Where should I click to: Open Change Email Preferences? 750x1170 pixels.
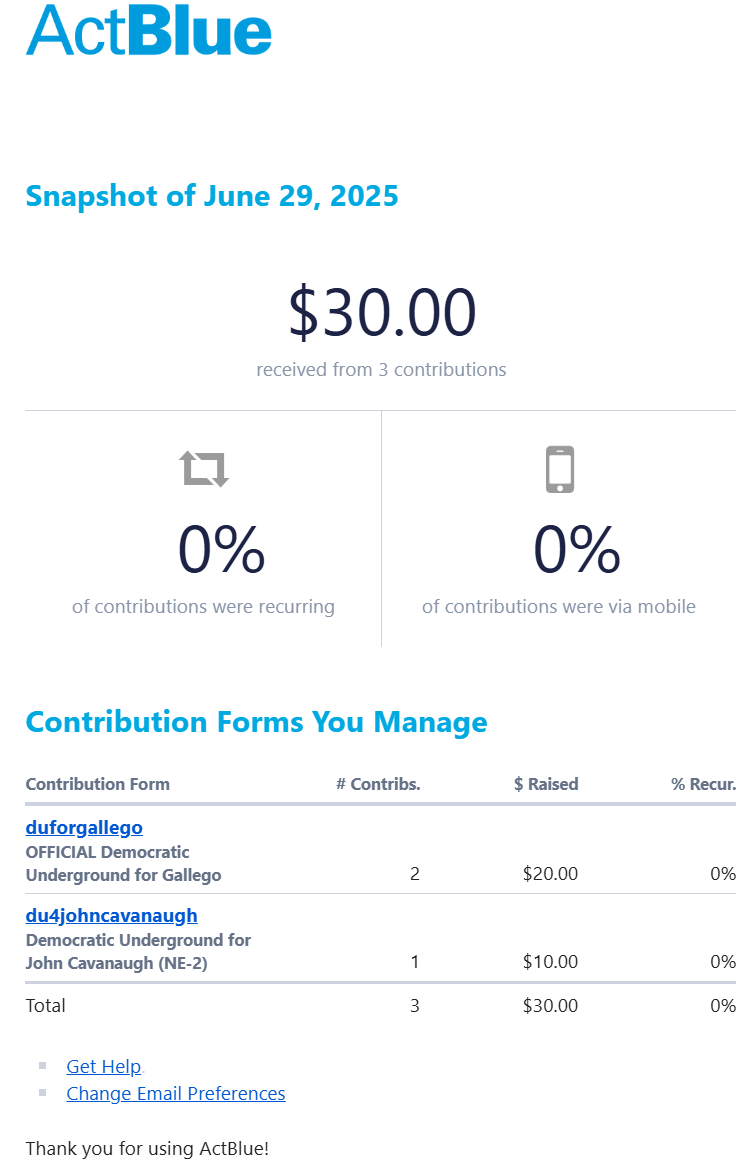click(x=175, y=1094)
